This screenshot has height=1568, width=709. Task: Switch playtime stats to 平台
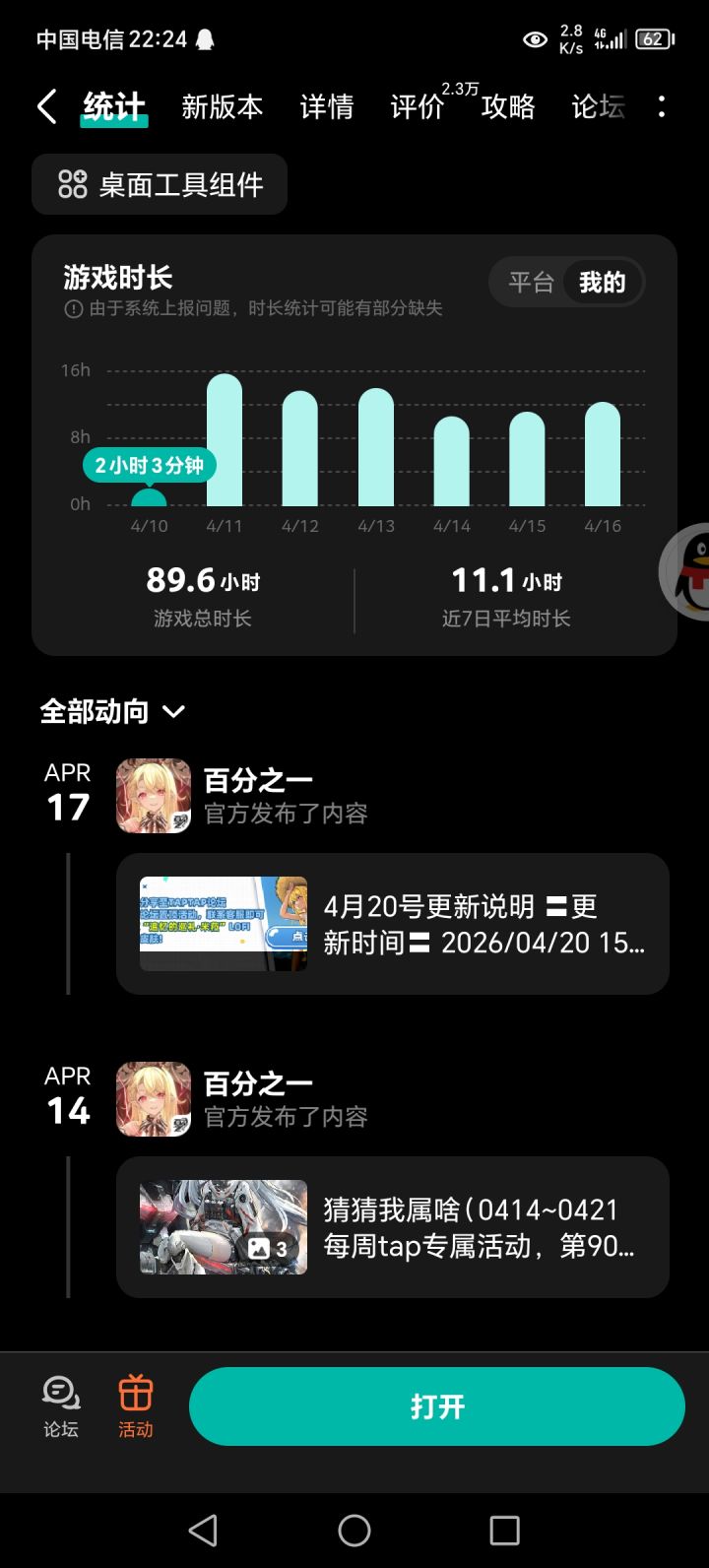pos(529,283)
